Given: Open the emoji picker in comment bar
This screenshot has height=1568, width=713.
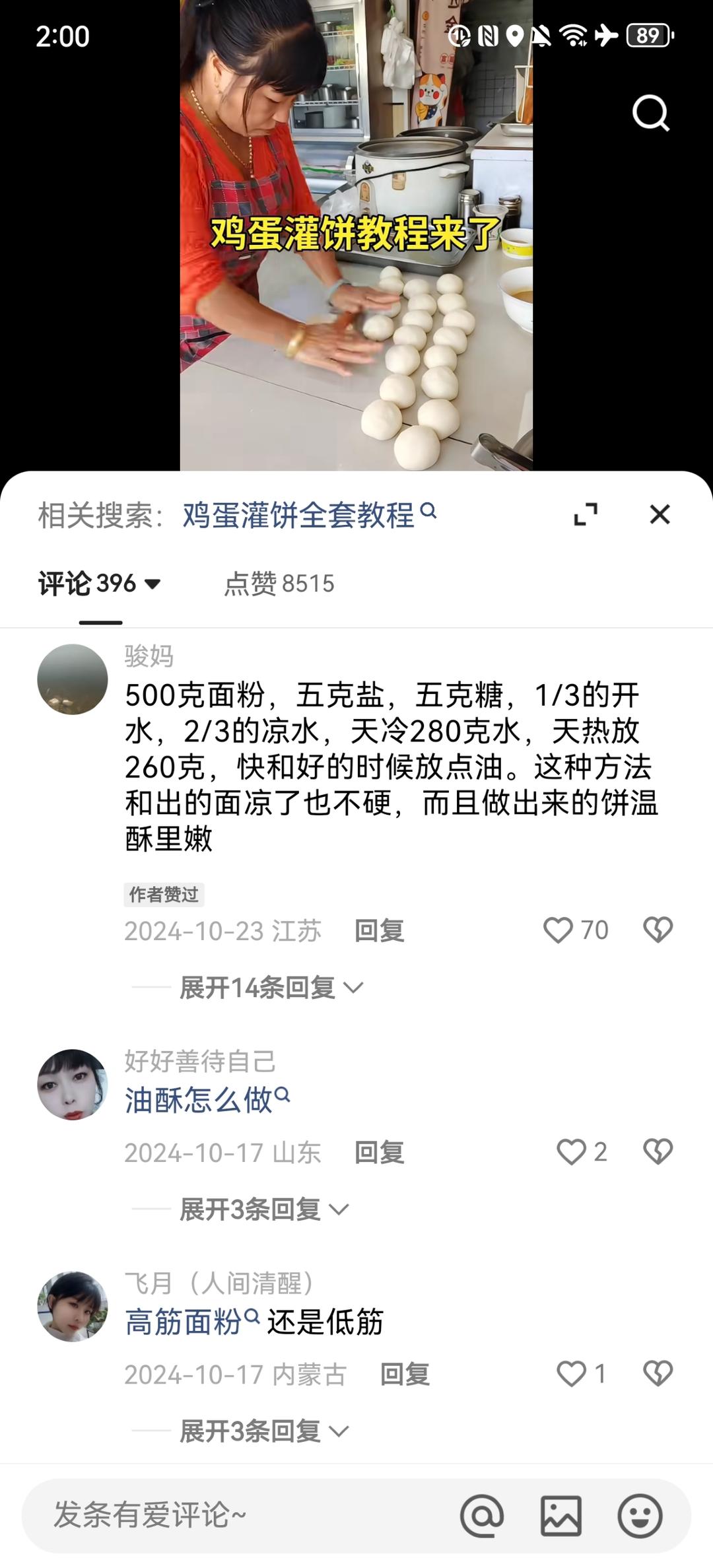Looking at the screenshot, I should 640,1516.
